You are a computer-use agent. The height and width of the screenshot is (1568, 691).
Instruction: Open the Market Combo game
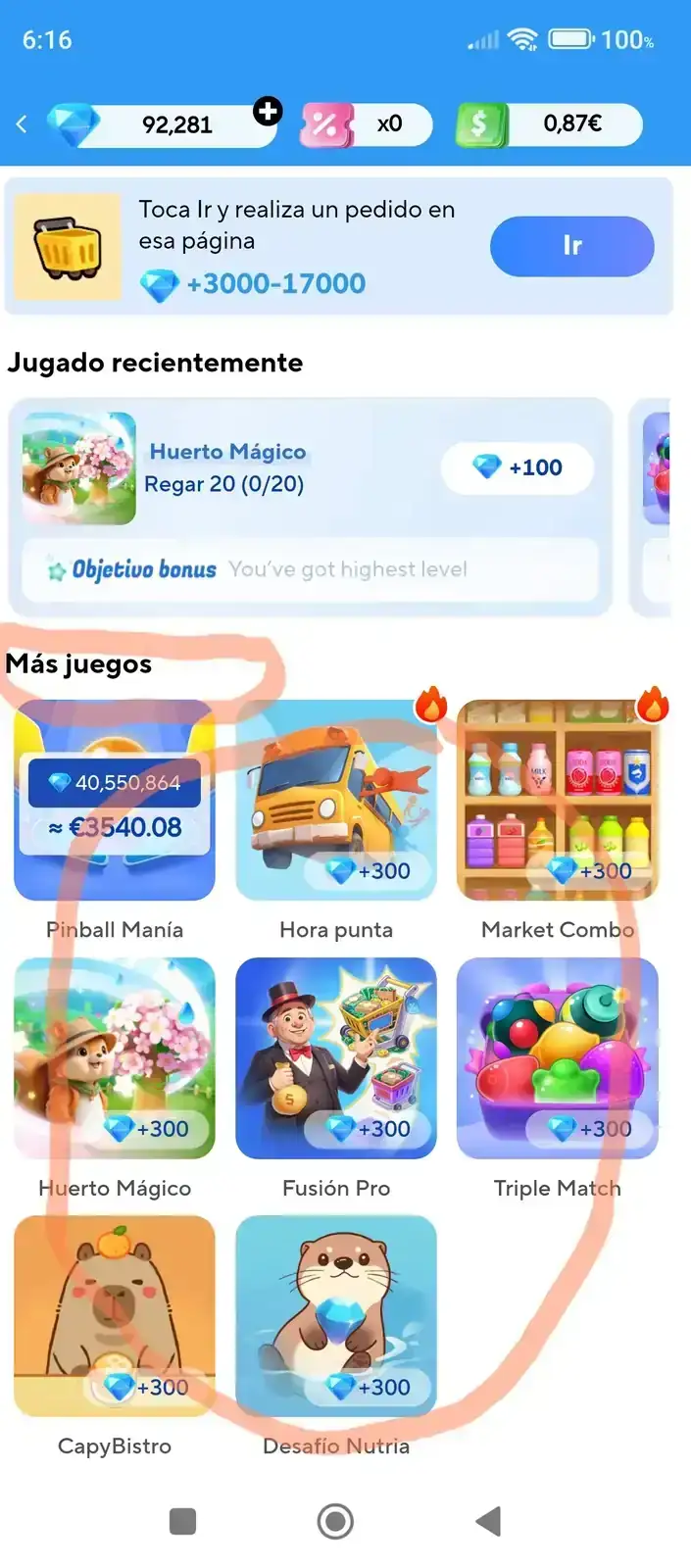[x=558, y=801]
